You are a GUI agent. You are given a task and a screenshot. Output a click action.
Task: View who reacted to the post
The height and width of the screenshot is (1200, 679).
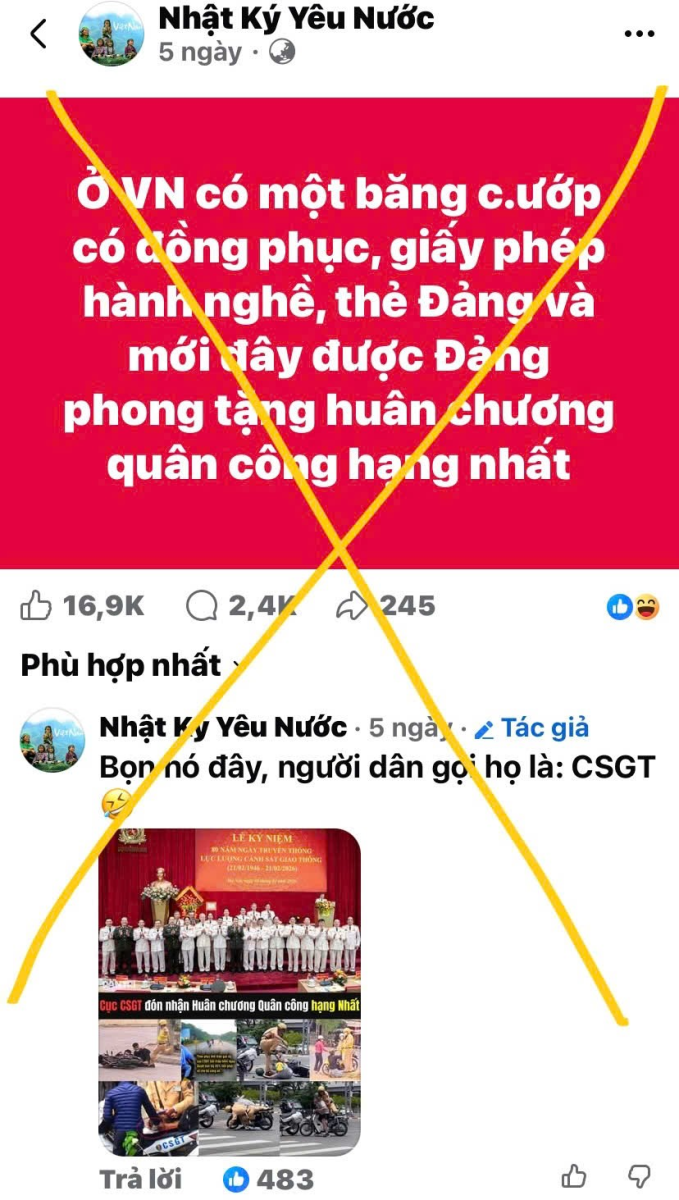coord(634,605)
